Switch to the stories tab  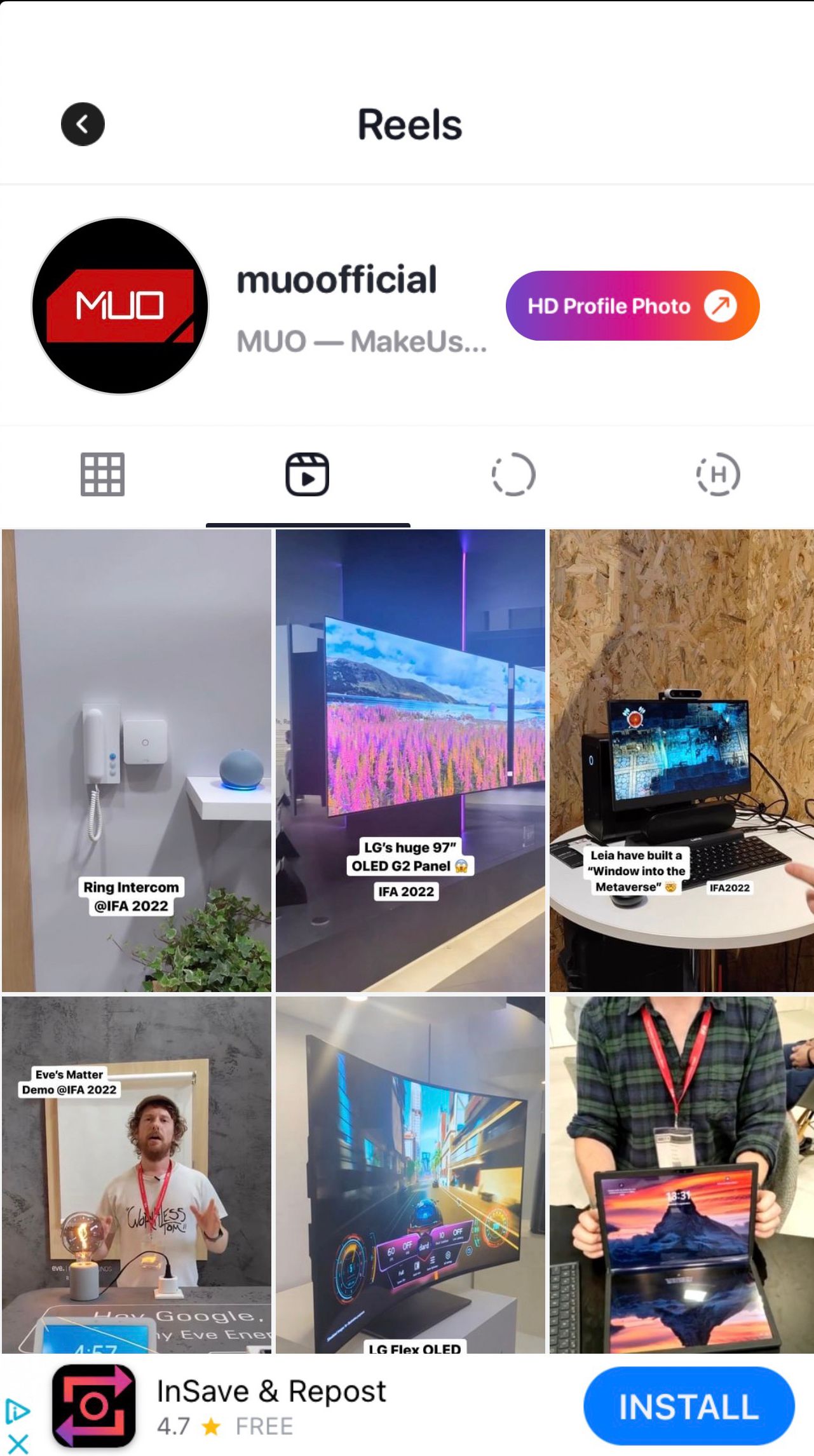(513, 474)
